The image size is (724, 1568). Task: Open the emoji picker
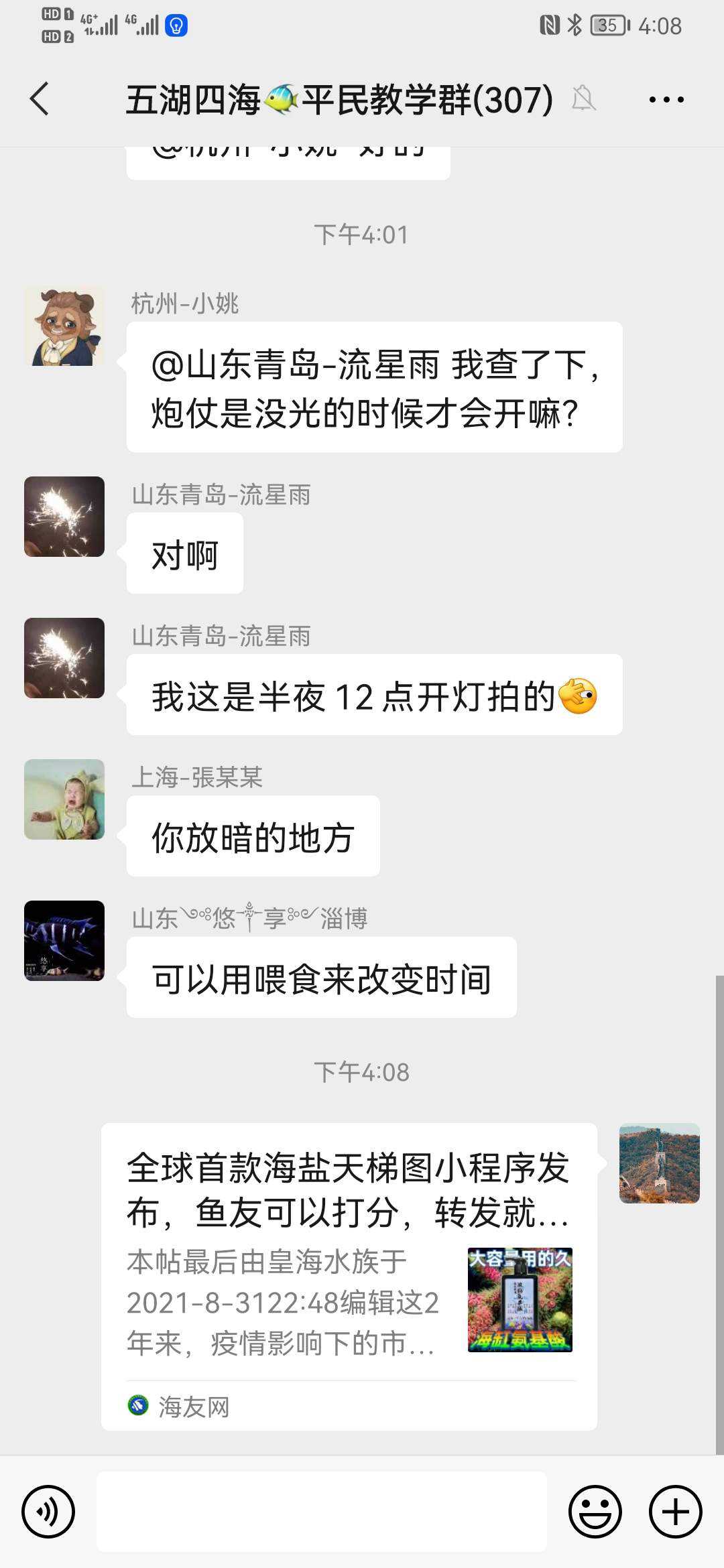[595, 1512]
